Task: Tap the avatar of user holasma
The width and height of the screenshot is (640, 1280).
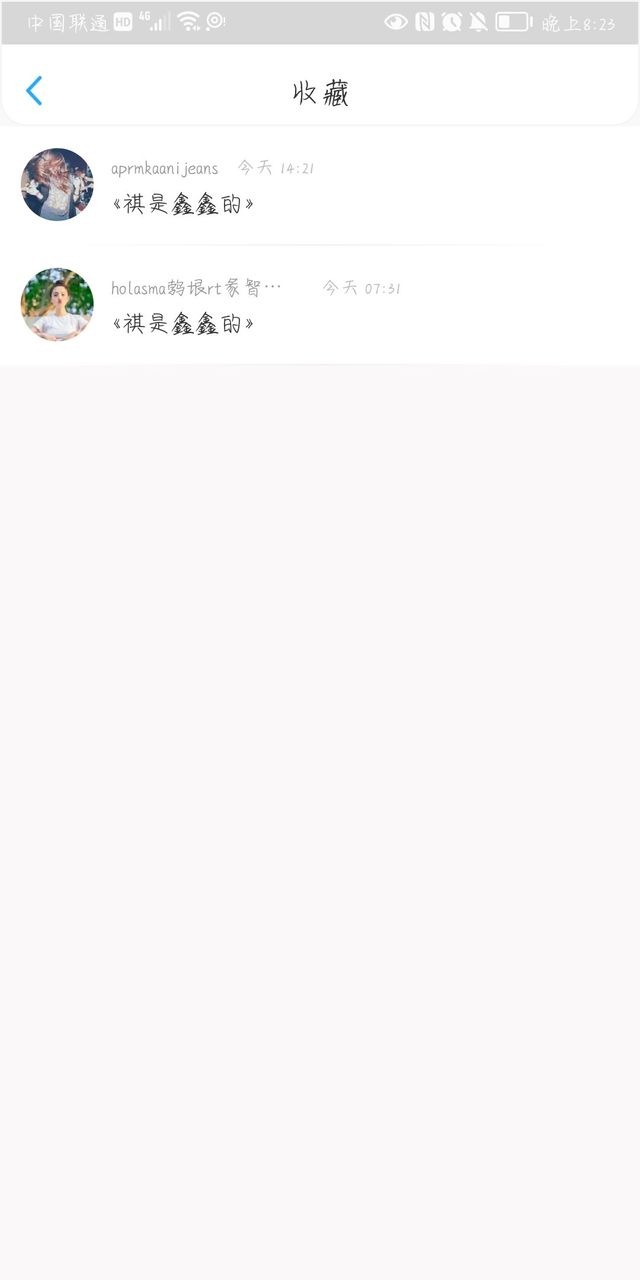Action: [x=57, y=305]
